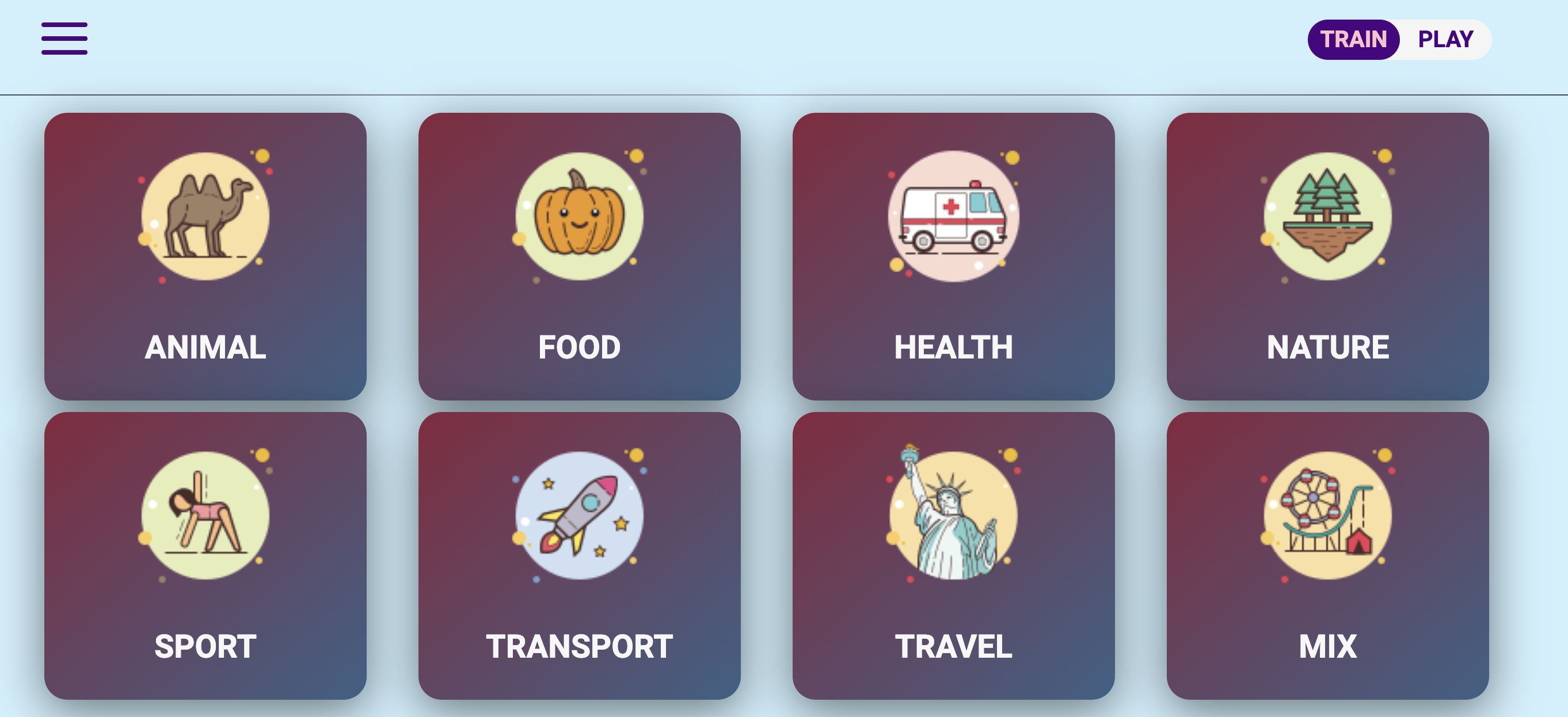Open the hamburger menu
The width and height of the screenshot is (1568, 717).
coord(64,39)
